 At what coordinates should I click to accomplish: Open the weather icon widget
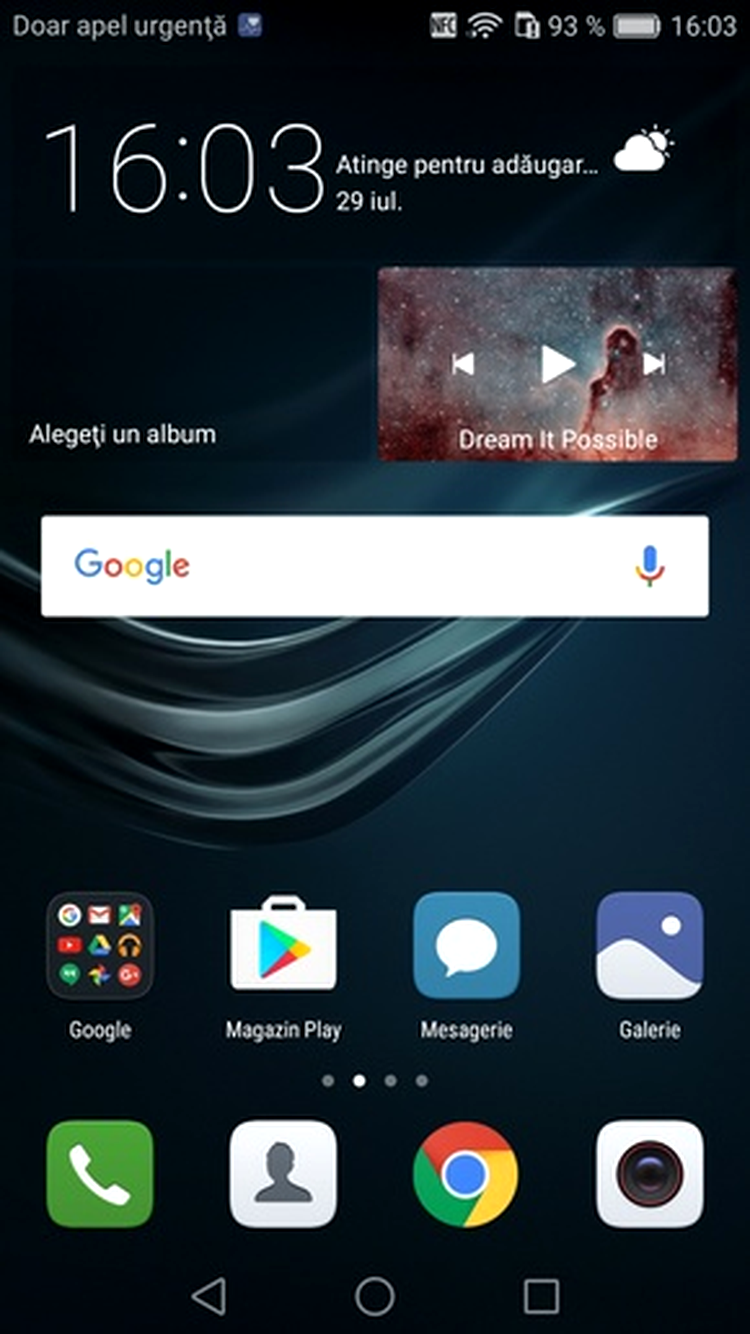click(642, 151)
